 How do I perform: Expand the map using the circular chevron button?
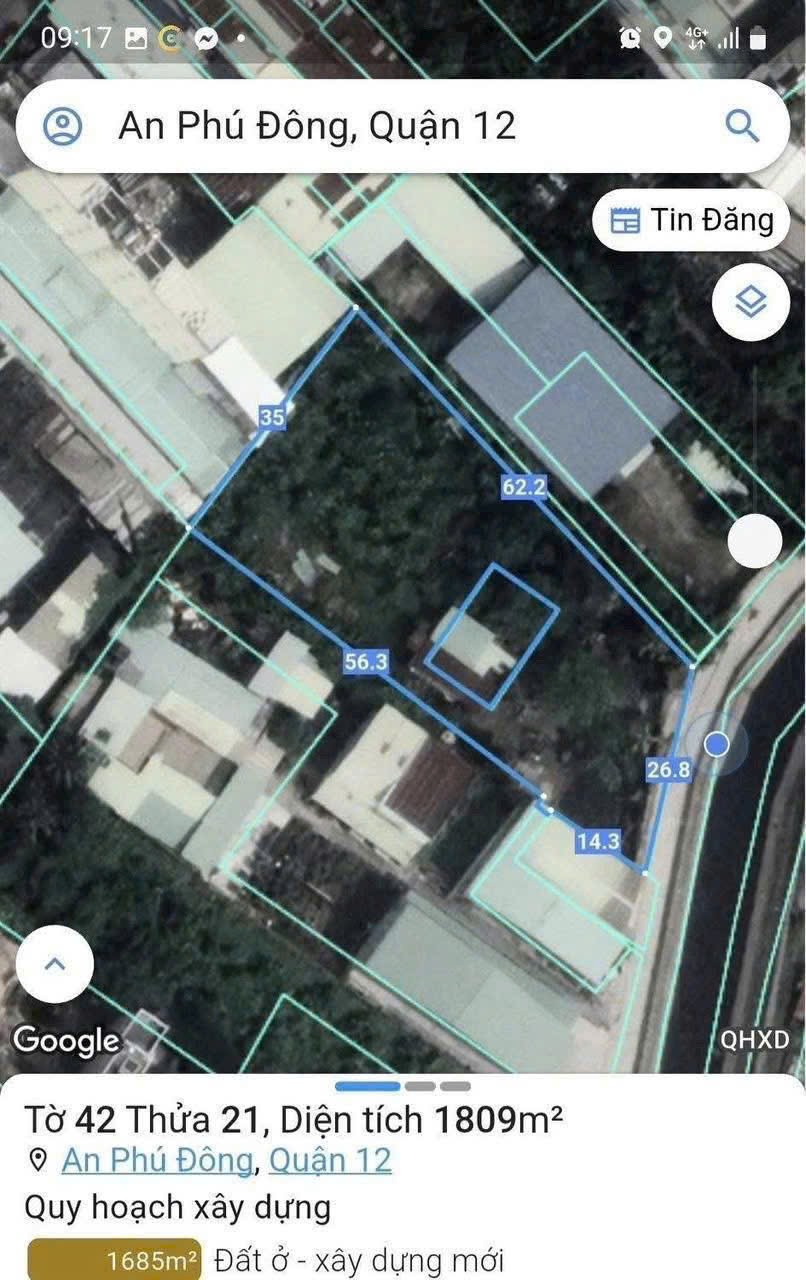pos(55,963)
